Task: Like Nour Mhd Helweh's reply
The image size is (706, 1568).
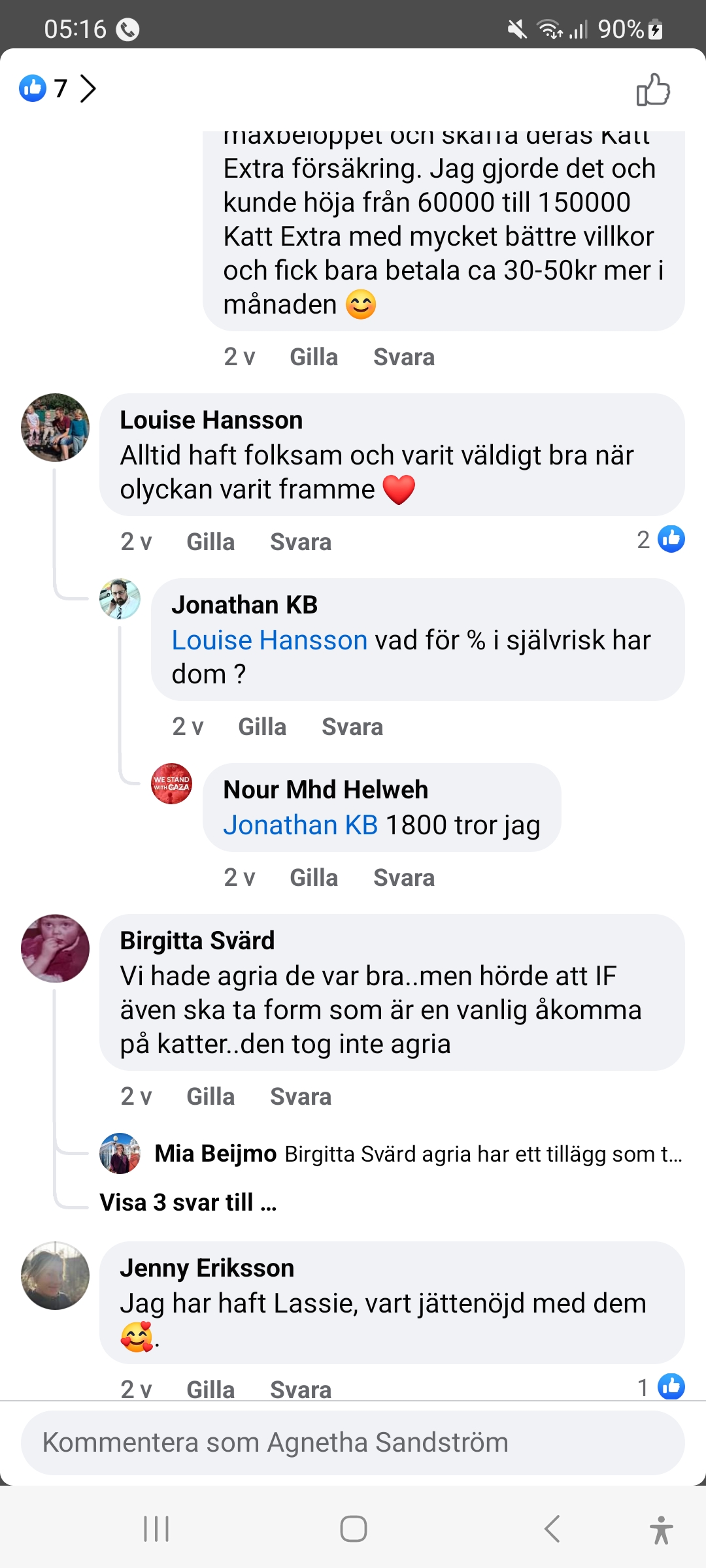Action: click(314, 877)
